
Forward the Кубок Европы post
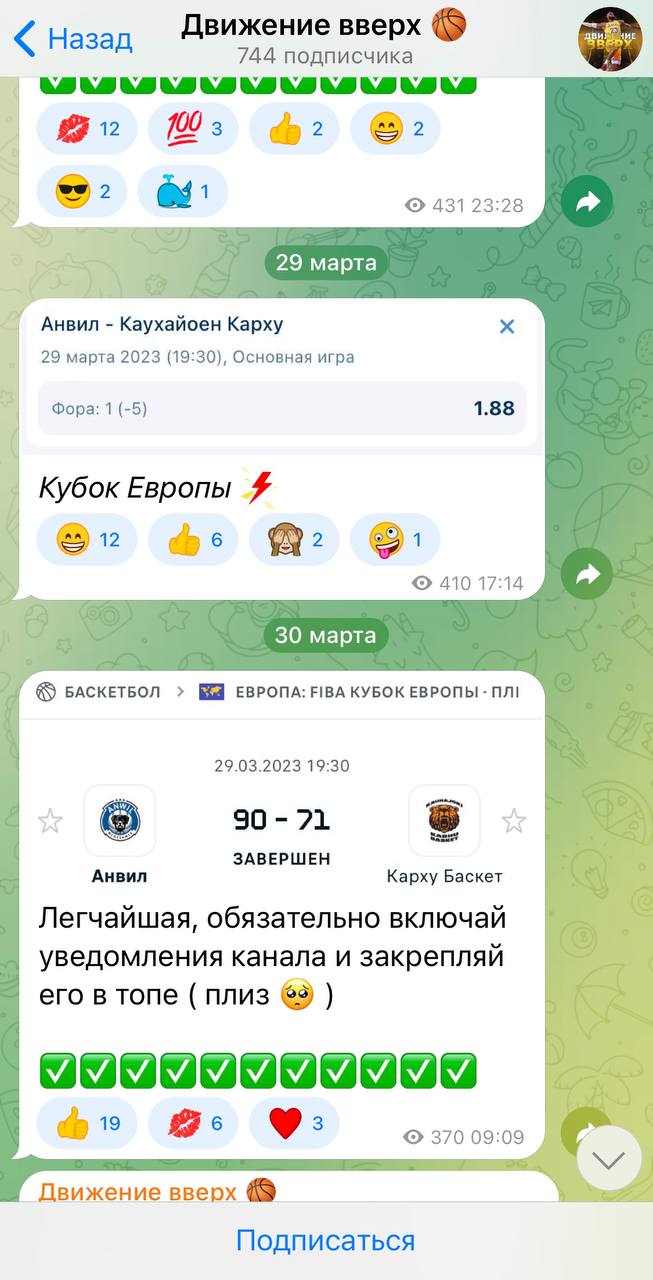coord(587,574)
